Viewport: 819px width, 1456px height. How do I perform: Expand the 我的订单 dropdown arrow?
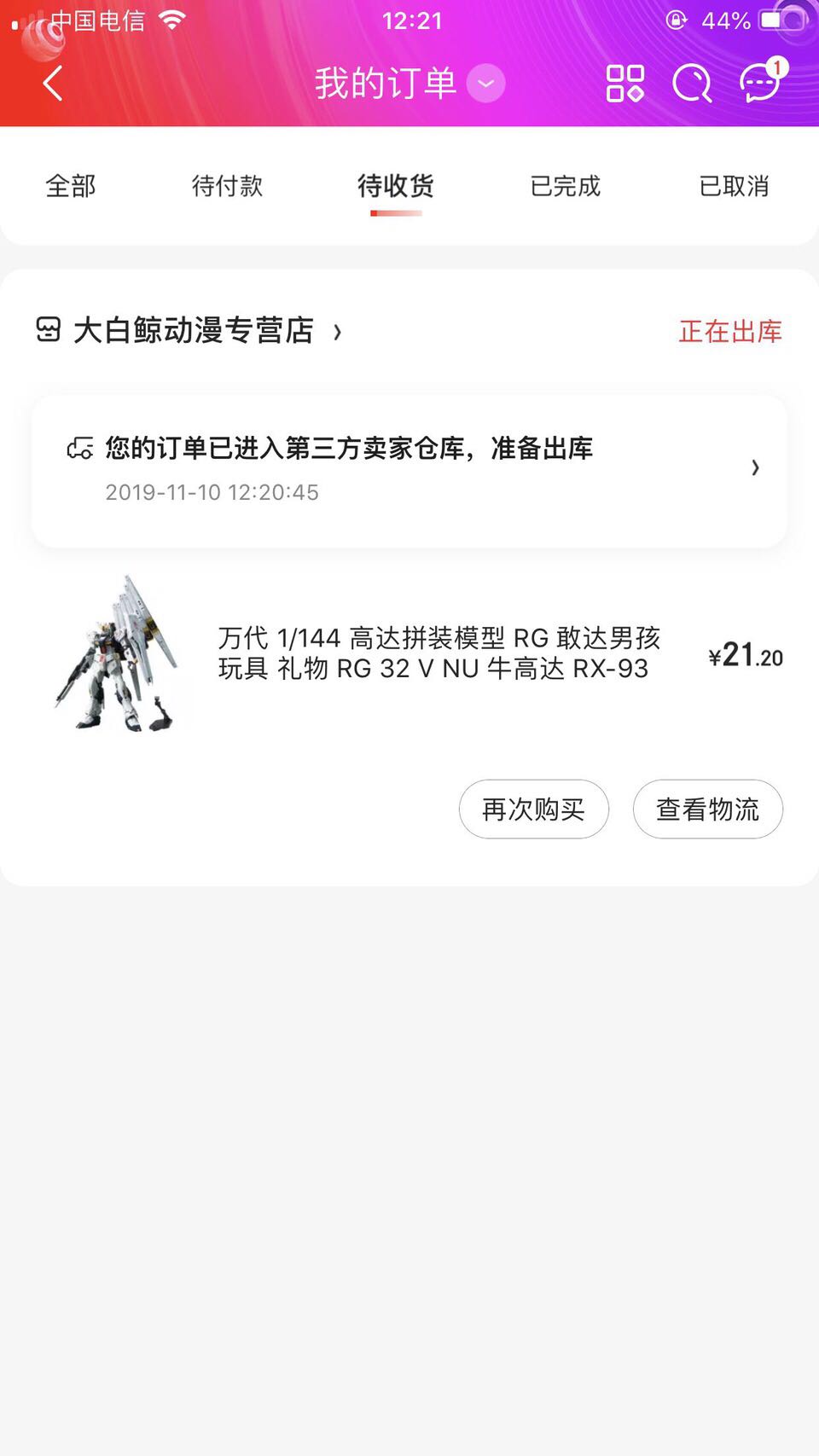point(486,84)
